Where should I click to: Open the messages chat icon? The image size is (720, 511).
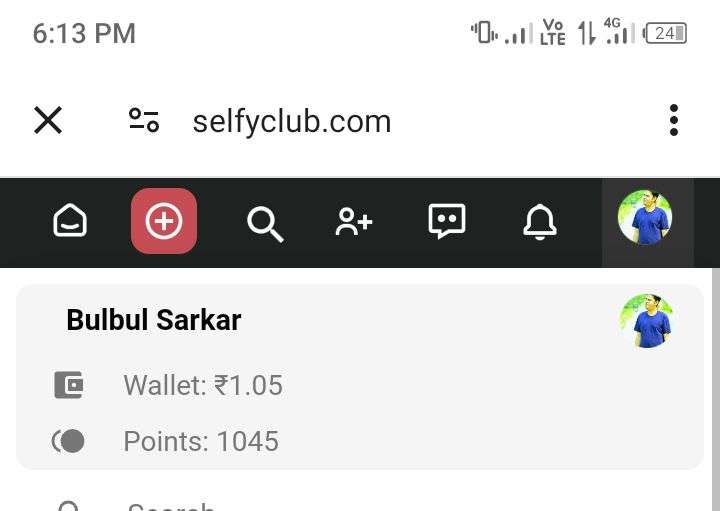pyautogui.click(x=446, y=221)
